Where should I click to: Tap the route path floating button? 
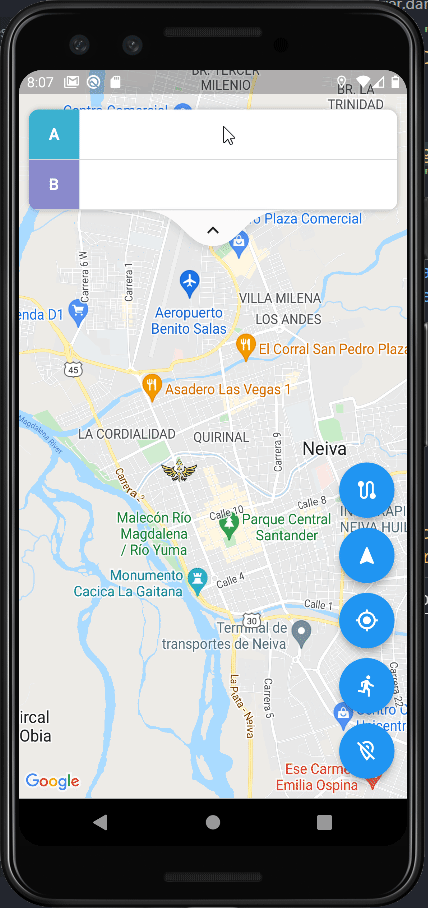[367, 490]
